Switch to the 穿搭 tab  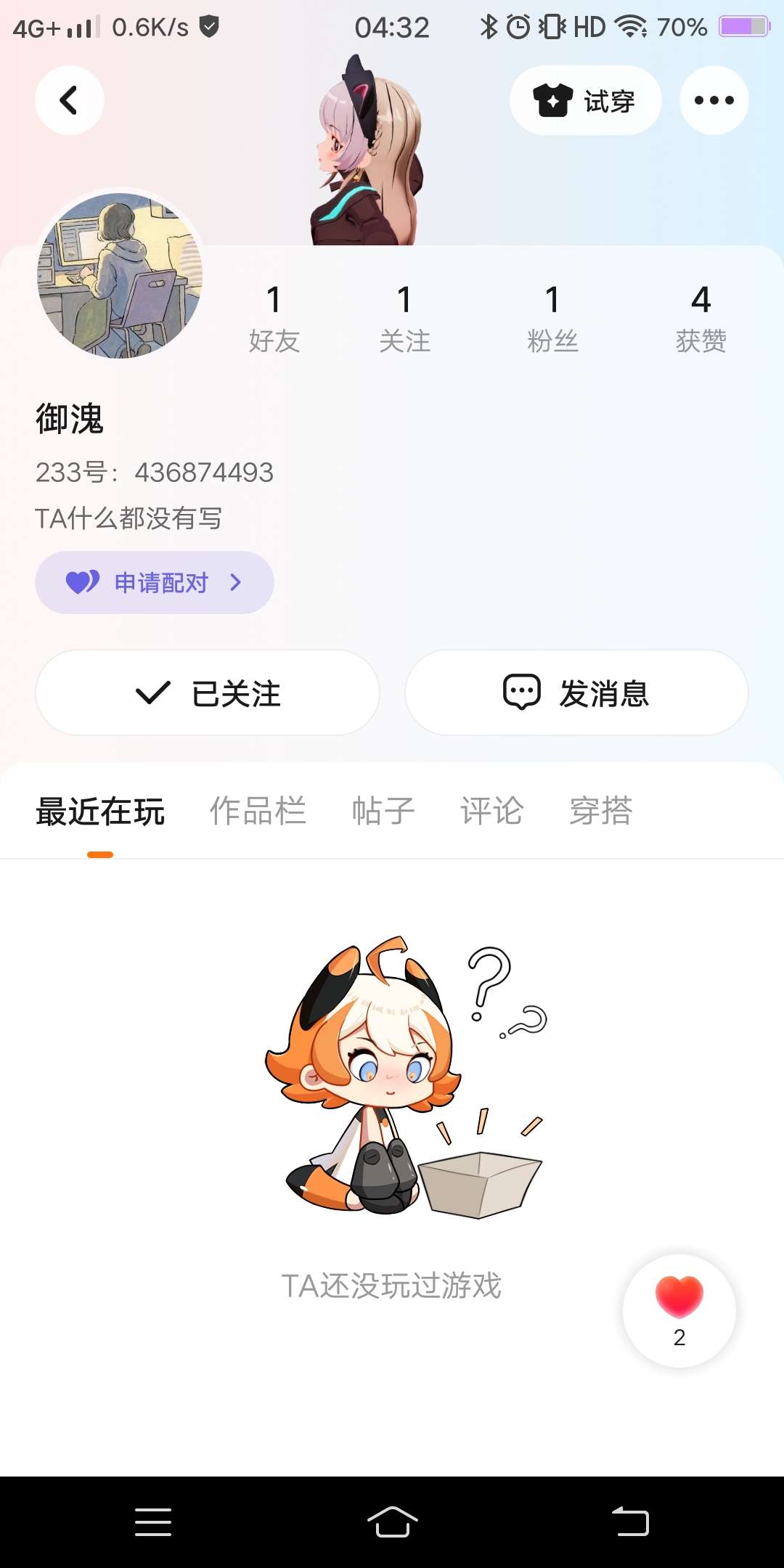point(600,811)
